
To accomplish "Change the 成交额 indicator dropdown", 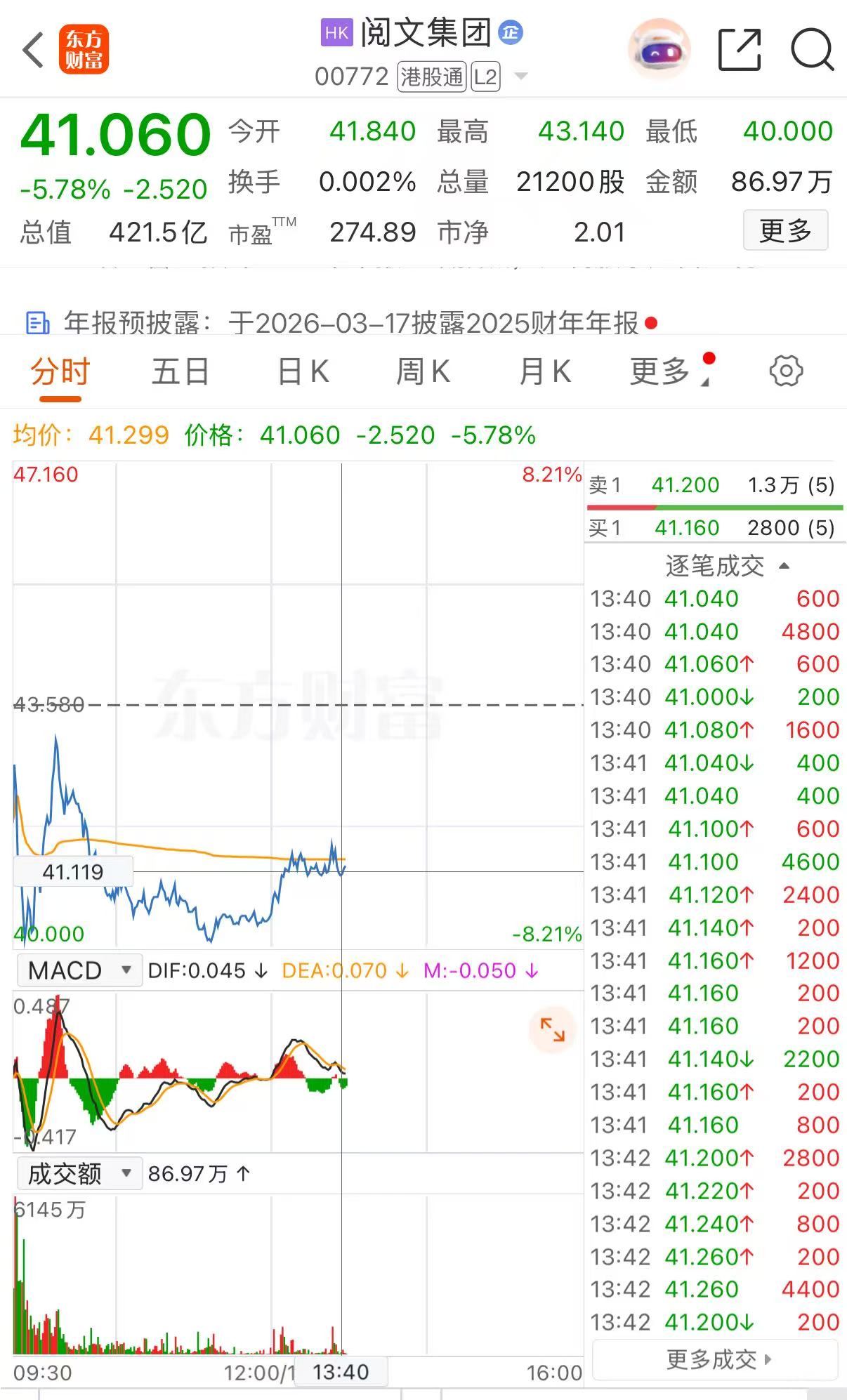I will [x=79, y=1173].
